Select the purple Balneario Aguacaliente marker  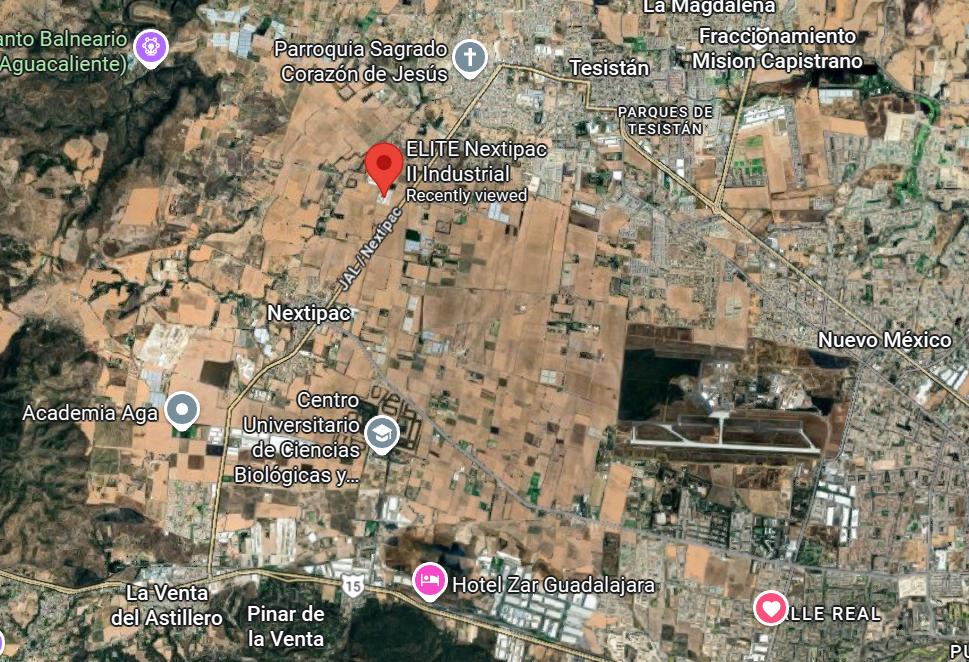click(x=151, y=45)
